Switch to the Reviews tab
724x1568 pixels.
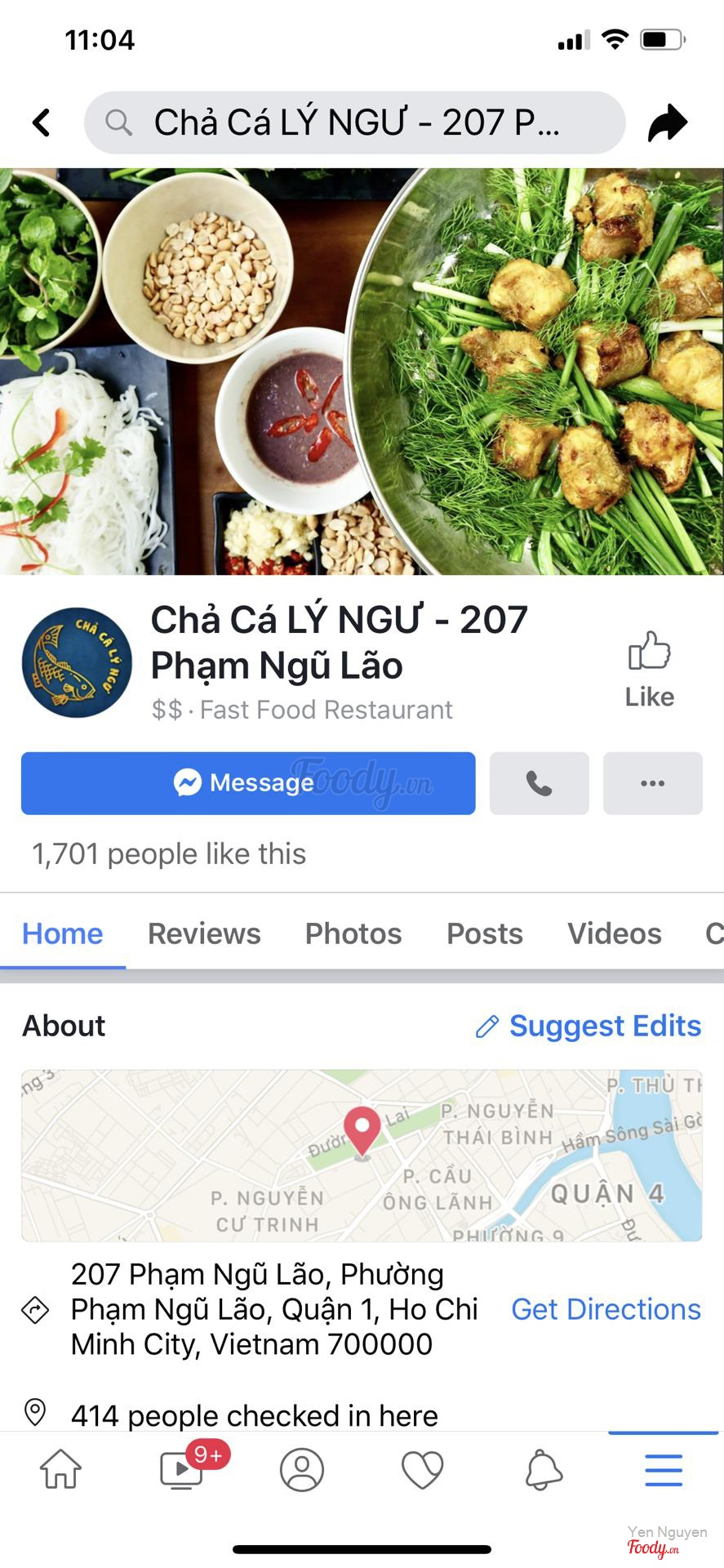pyautogui.click(x=204, y=933)
